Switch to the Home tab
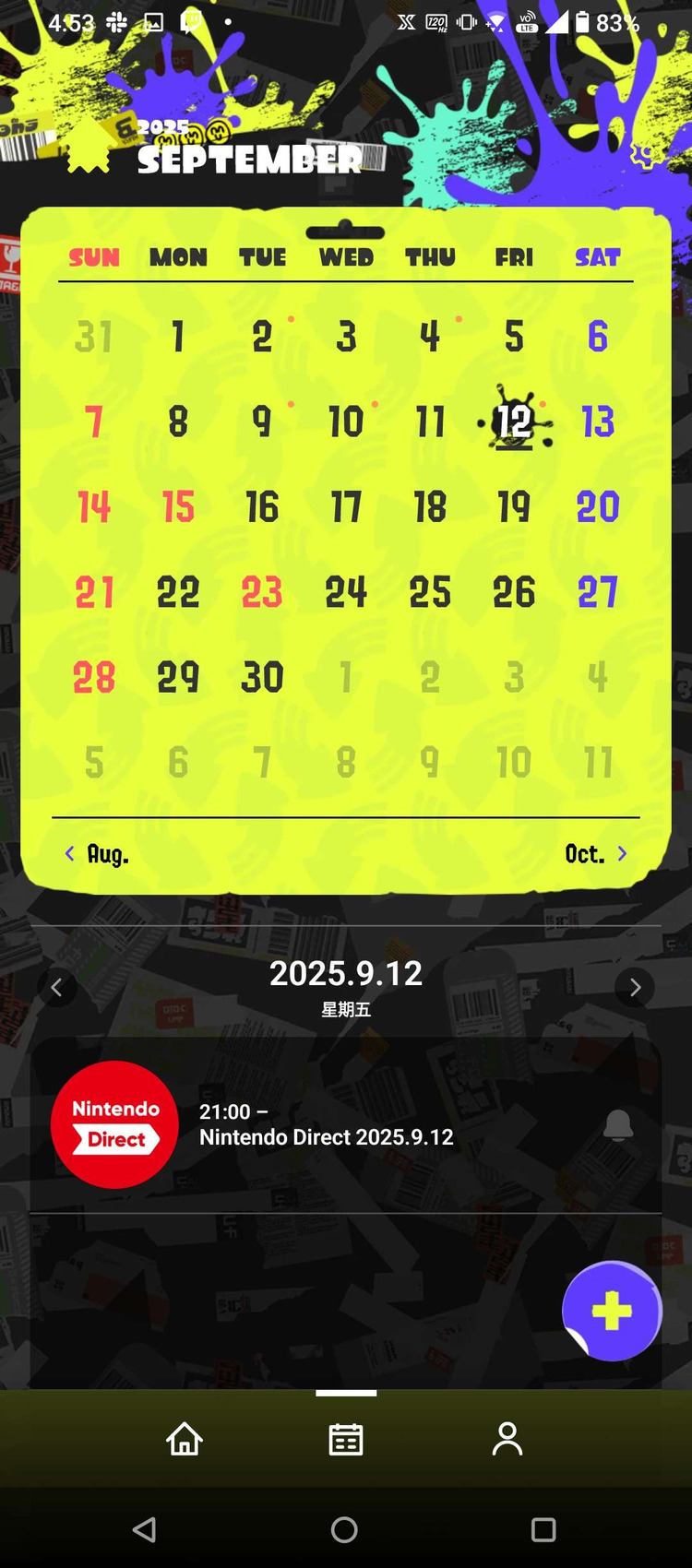The image size is (692, 1568). click(185, 1439)
